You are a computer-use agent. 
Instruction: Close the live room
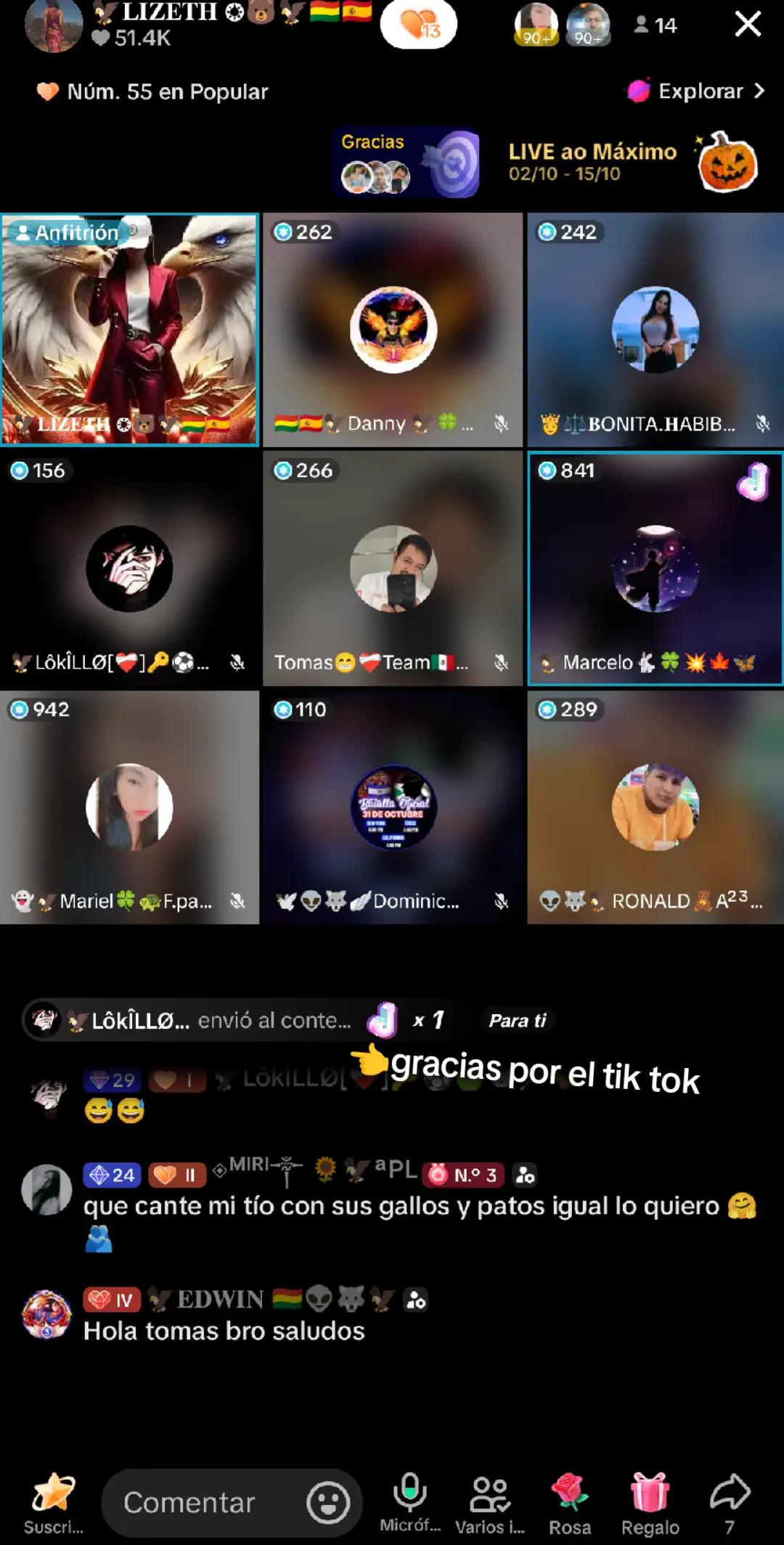(x=747, y=24)
